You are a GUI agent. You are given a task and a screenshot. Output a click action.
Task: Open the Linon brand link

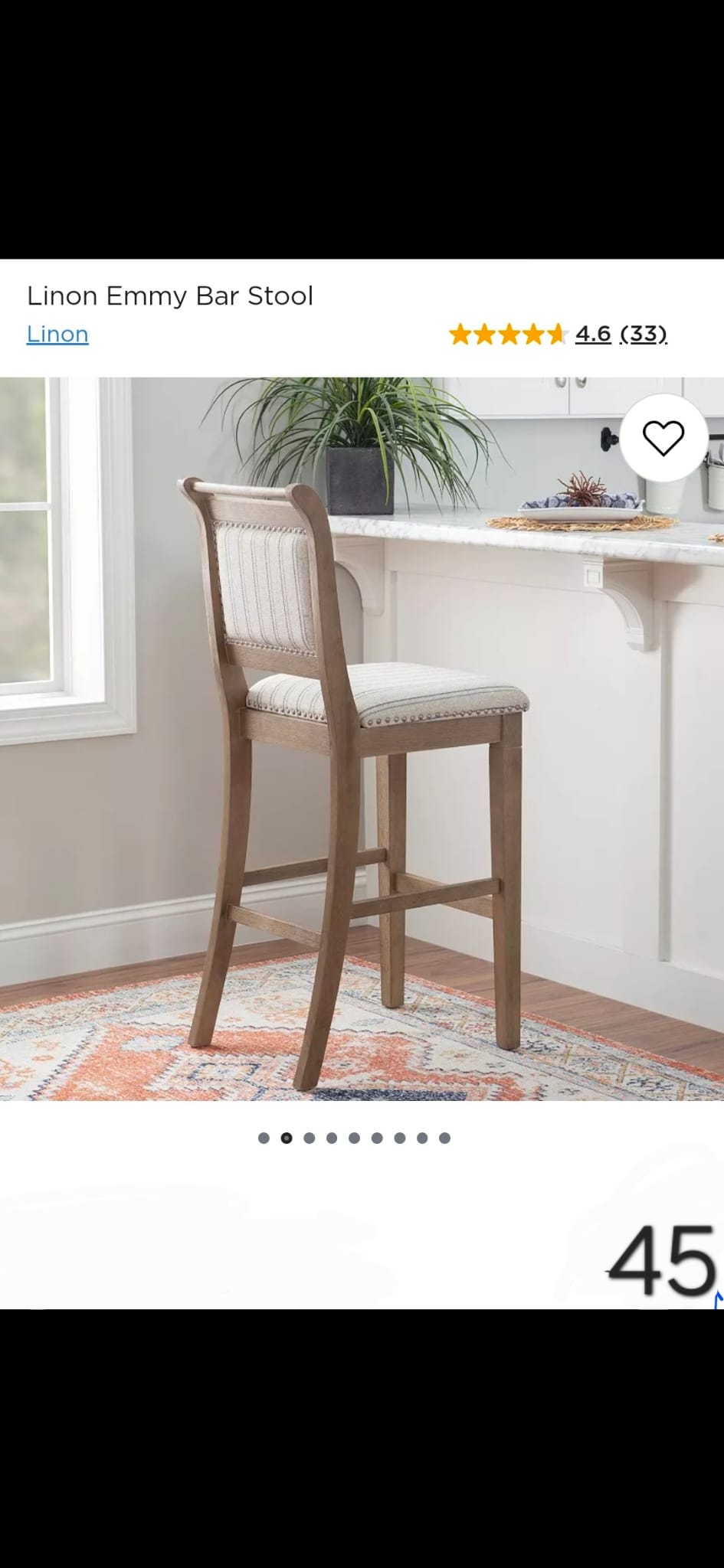(x=57, y=334)
